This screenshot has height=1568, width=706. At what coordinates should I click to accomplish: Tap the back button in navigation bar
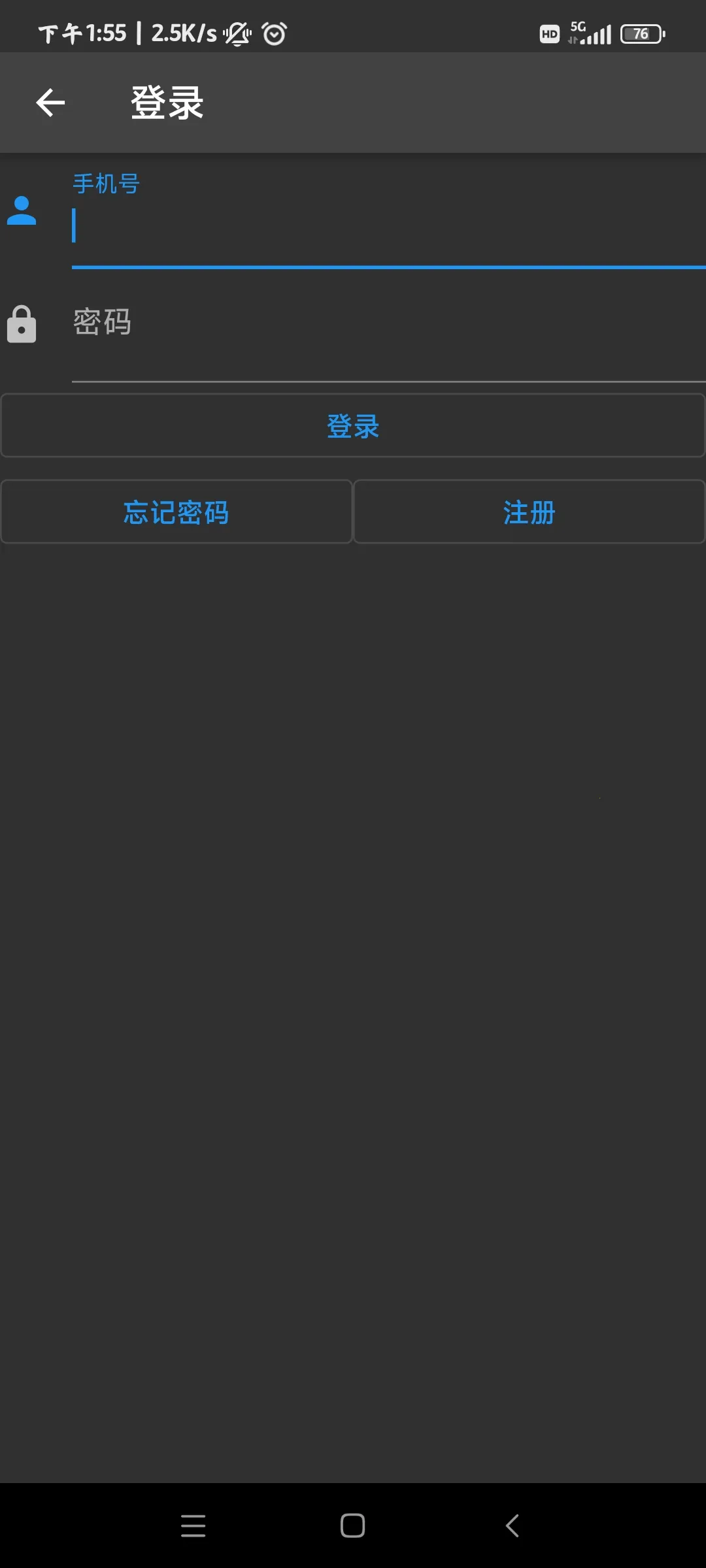[x=513, y=1526]
